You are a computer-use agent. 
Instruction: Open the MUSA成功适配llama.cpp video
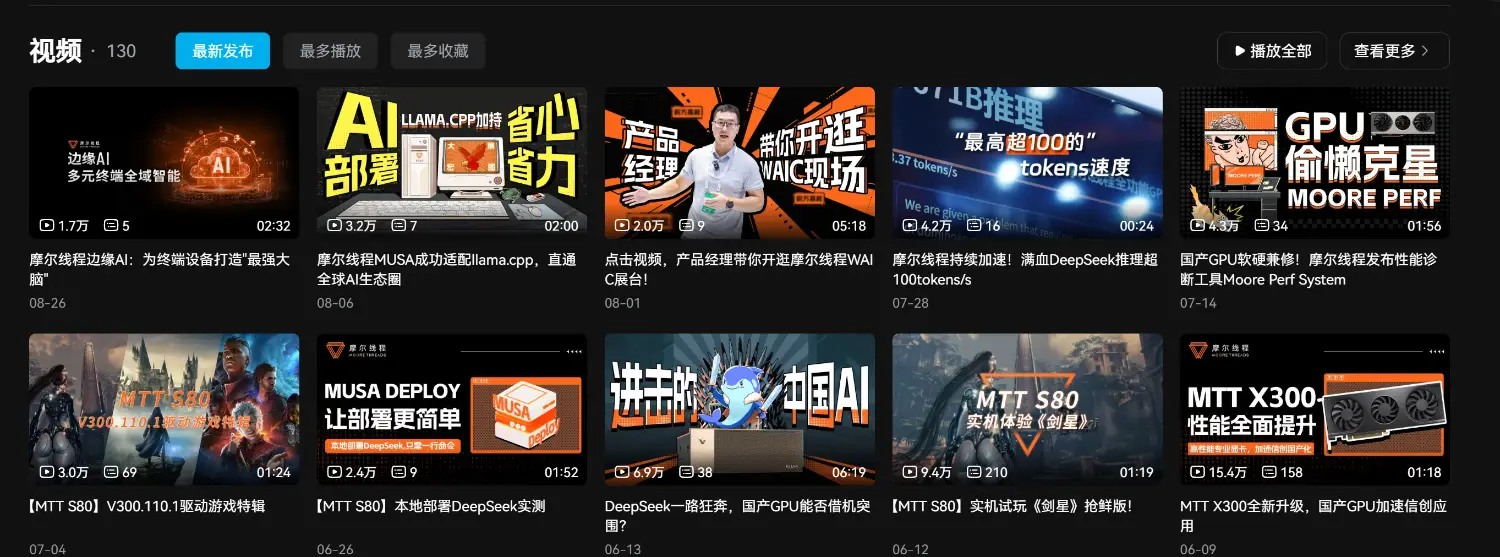pyautogui.click(x=451, y=162)
